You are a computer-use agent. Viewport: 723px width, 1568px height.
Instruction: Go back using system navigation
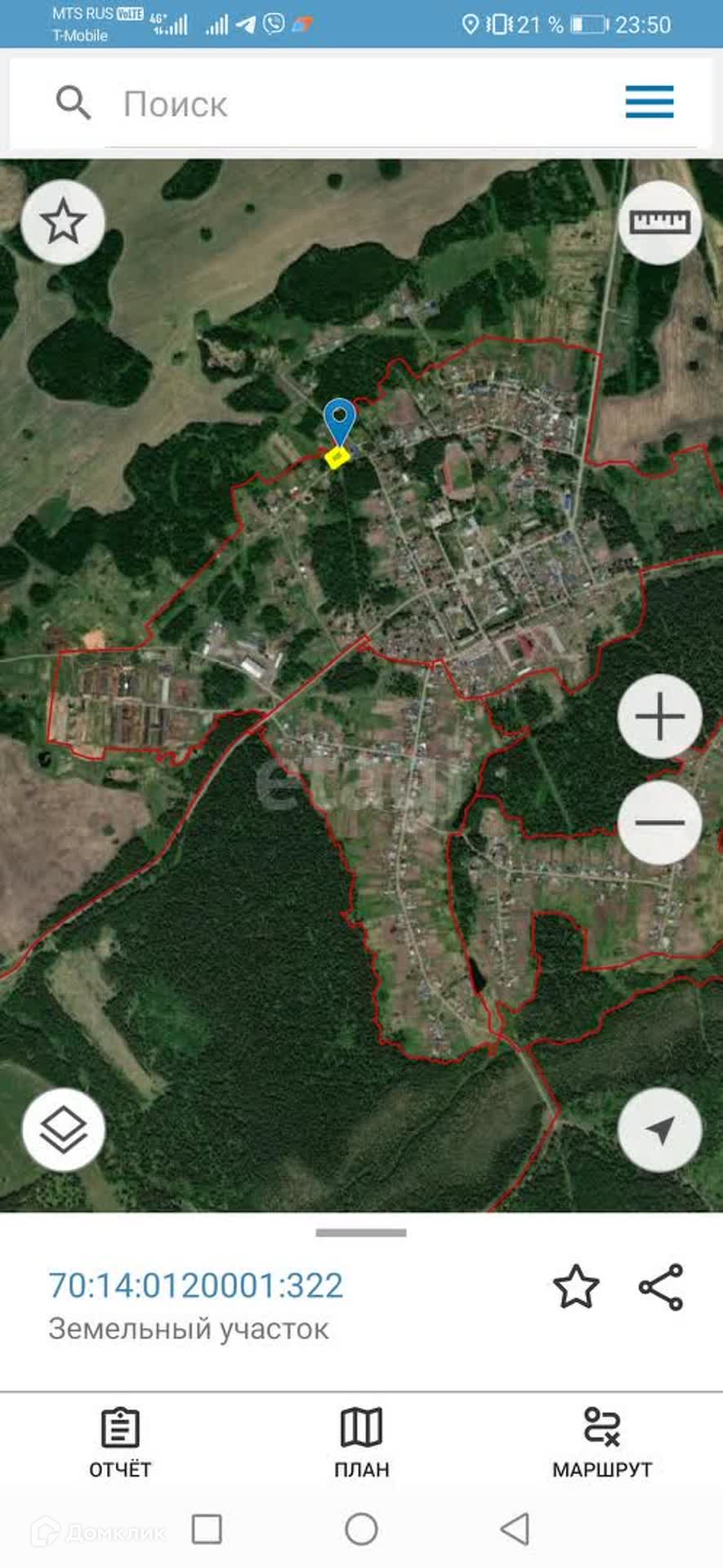click(515, 1529)
